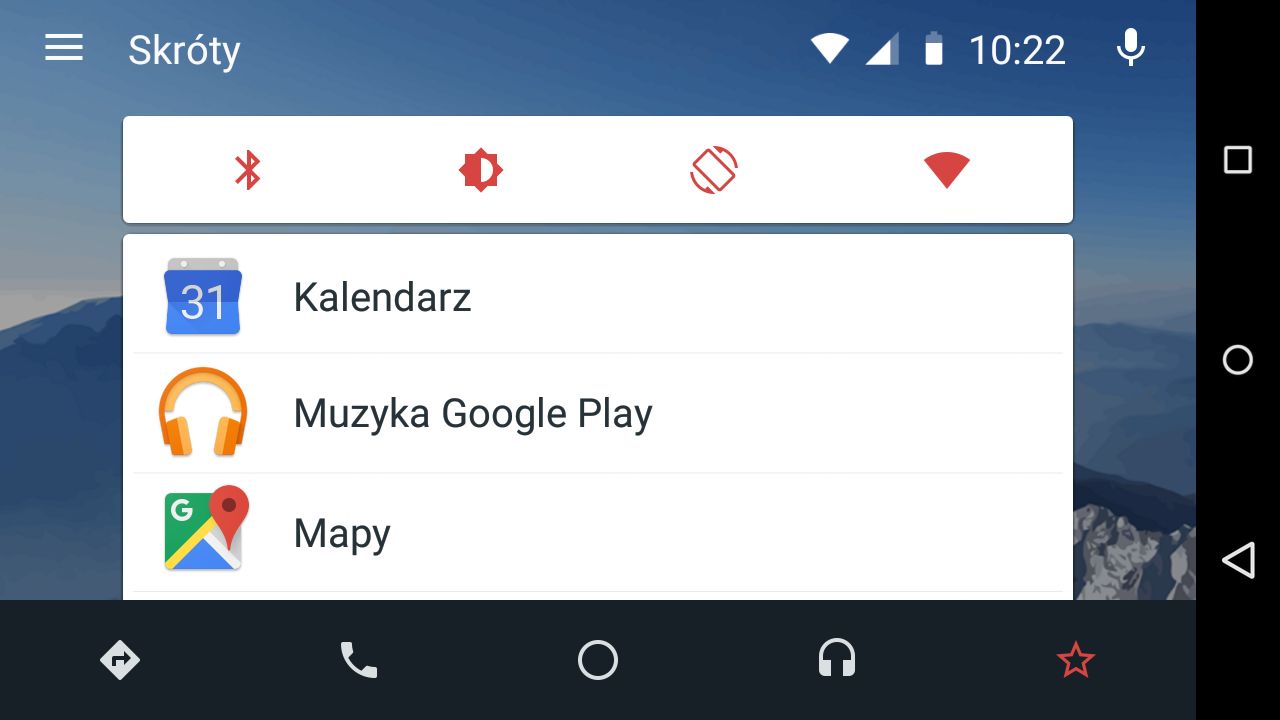Switch to the headphones music tab
The image size is (1280, 720).
(837, 660)
